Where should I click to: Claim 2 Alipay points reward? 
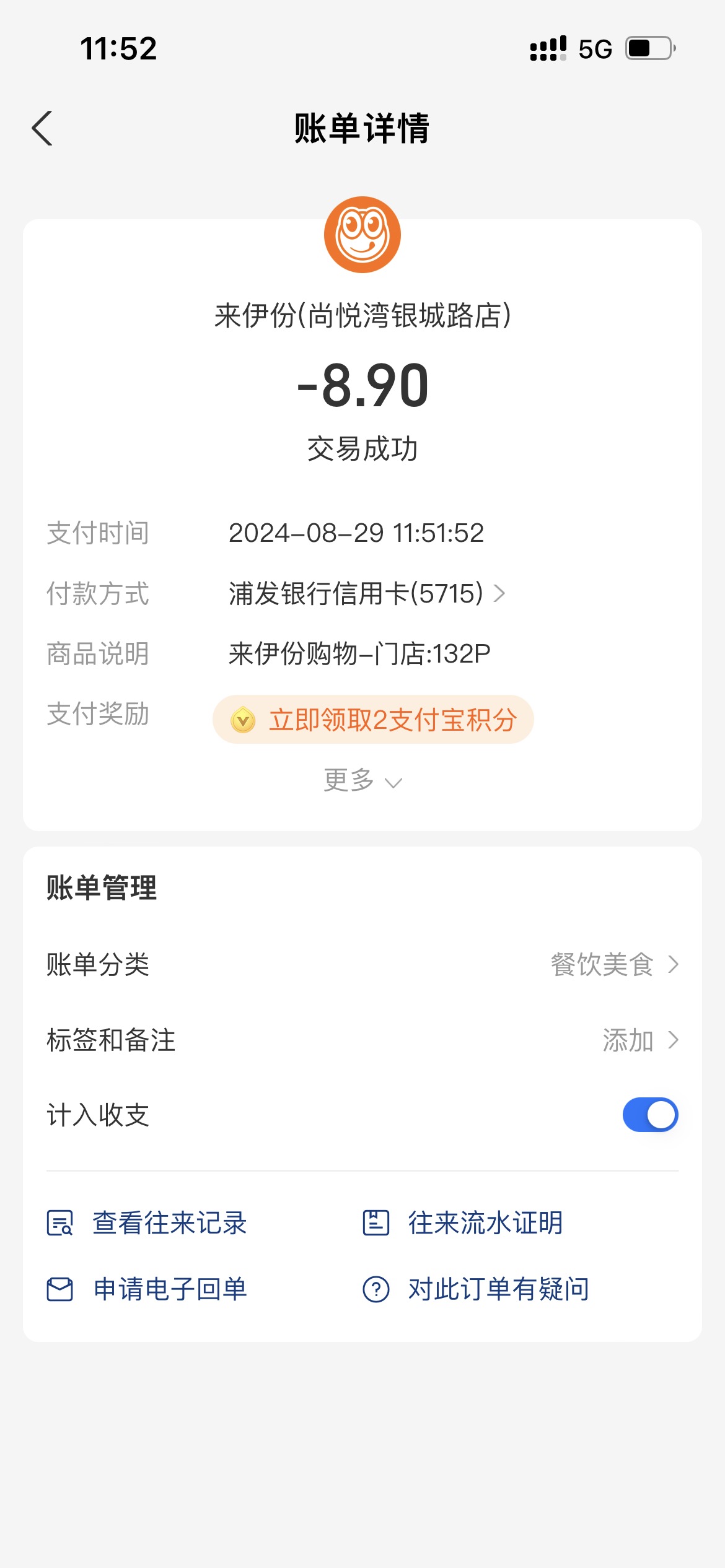(373, 720)
